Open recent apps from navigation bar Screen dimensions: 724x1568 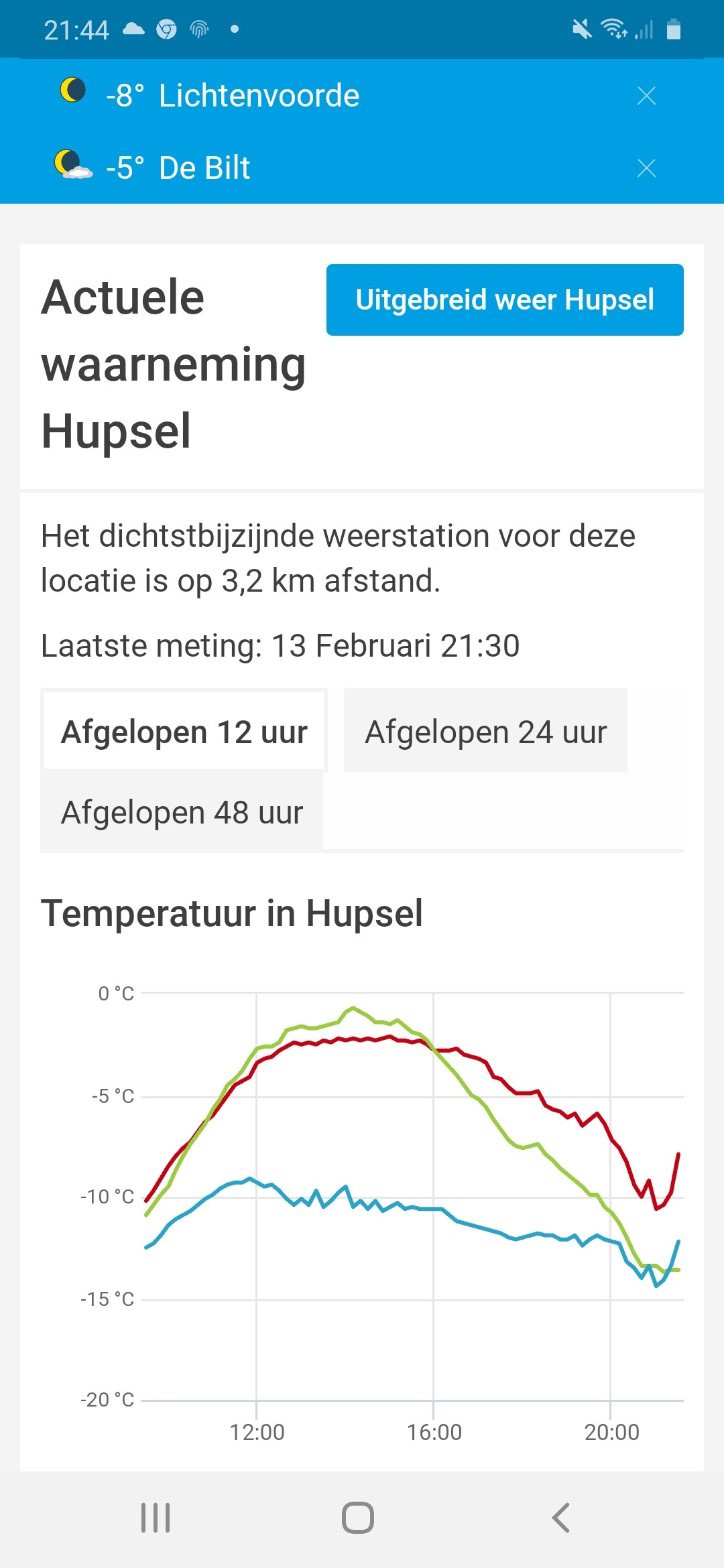(156, 1518)
